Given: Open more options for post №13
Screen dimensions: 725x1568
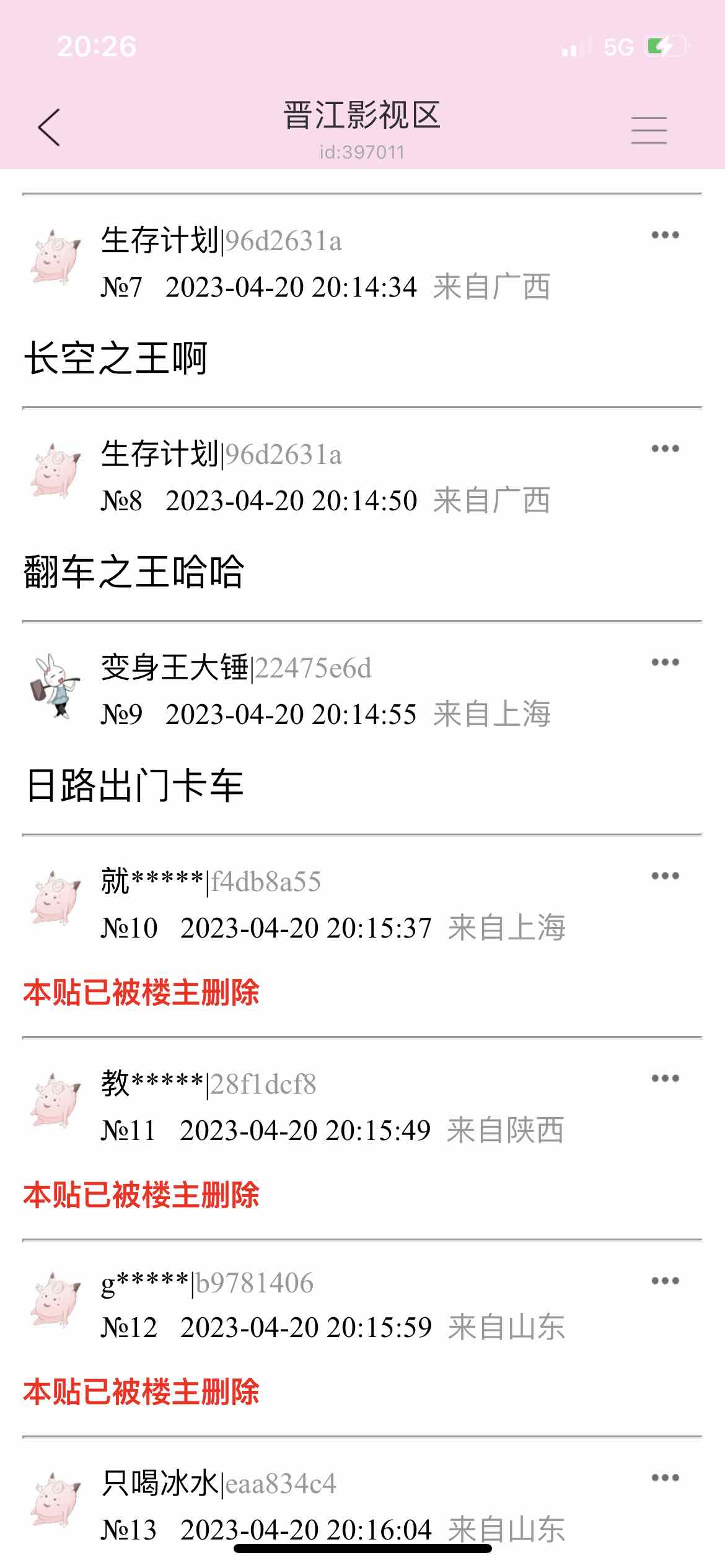Looking at the screenshot, I should [x=665, y=1478].
